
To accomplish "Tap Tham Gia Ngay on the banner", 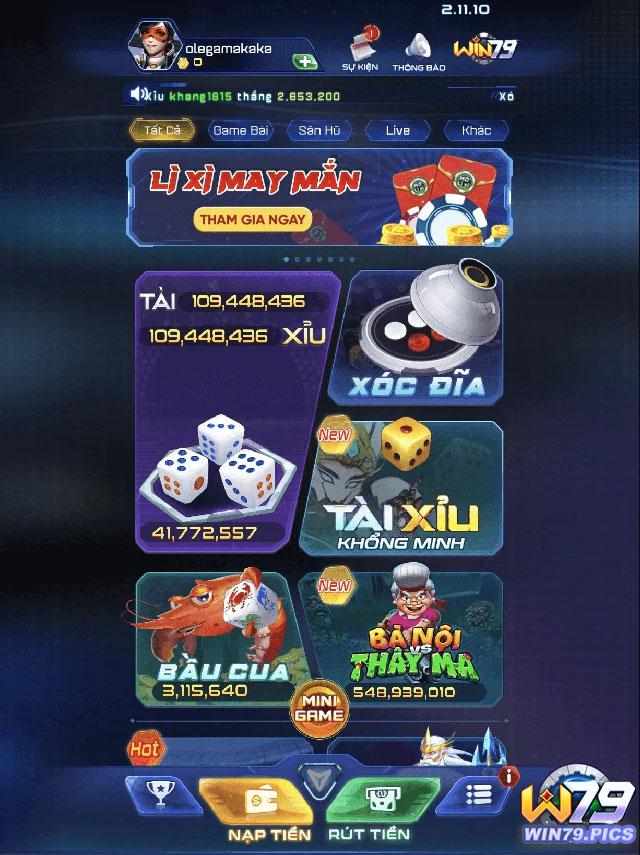I will [253, 219].
